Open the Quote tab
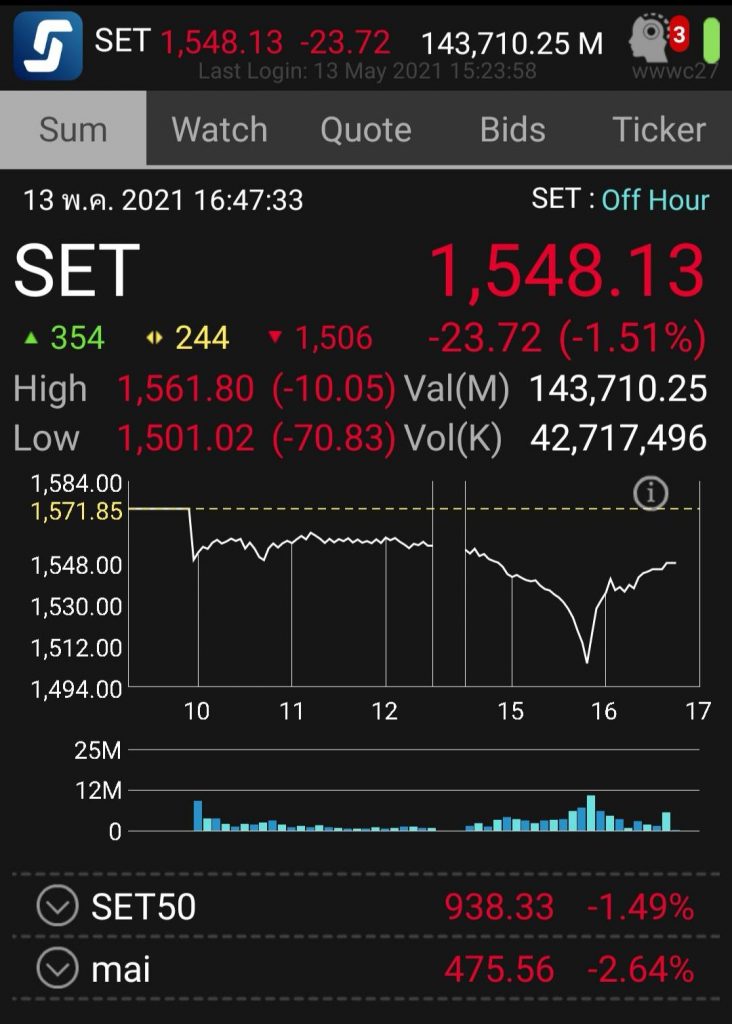732x1024 pixels. tap(365, 130)
